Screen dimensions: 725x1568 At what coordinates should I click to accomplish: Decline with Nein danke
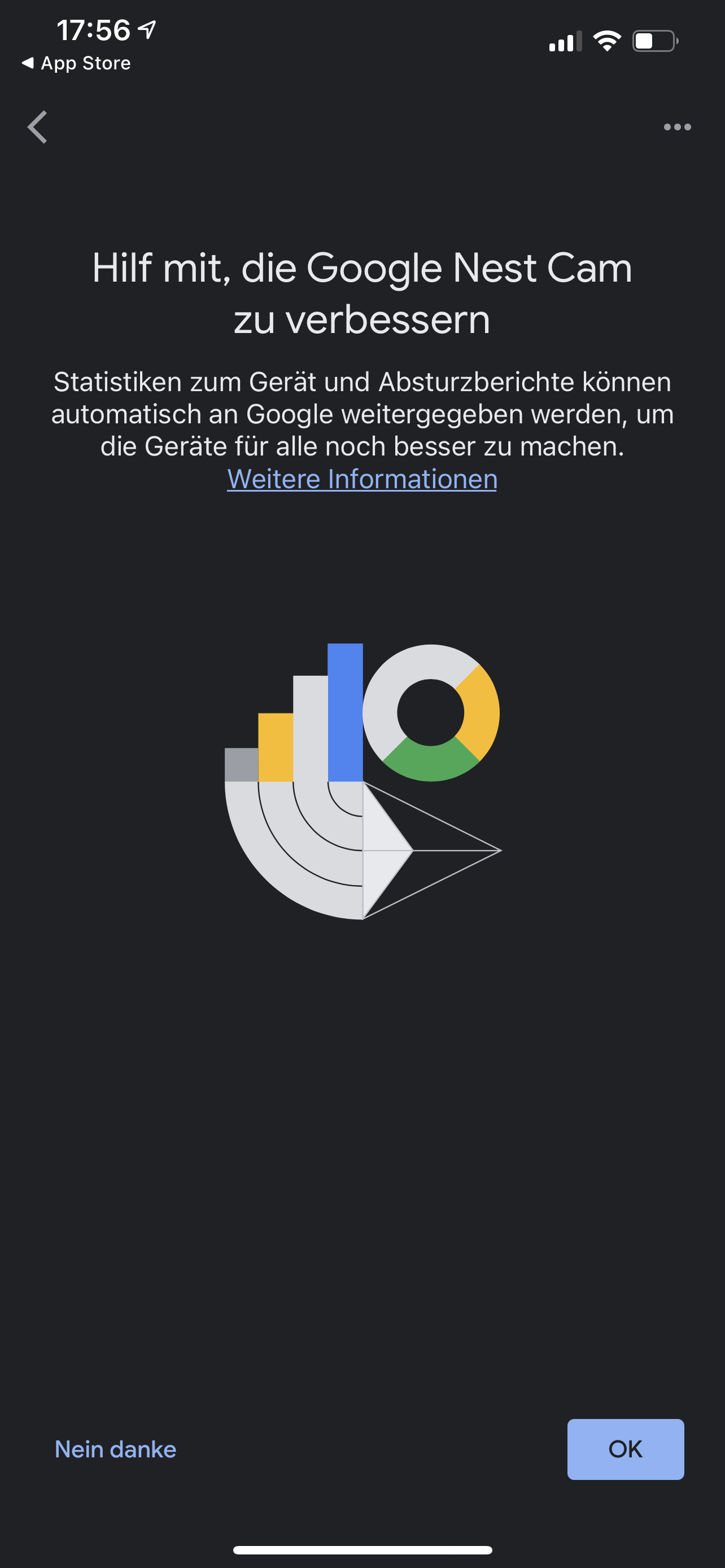(x=116, y=1449)
